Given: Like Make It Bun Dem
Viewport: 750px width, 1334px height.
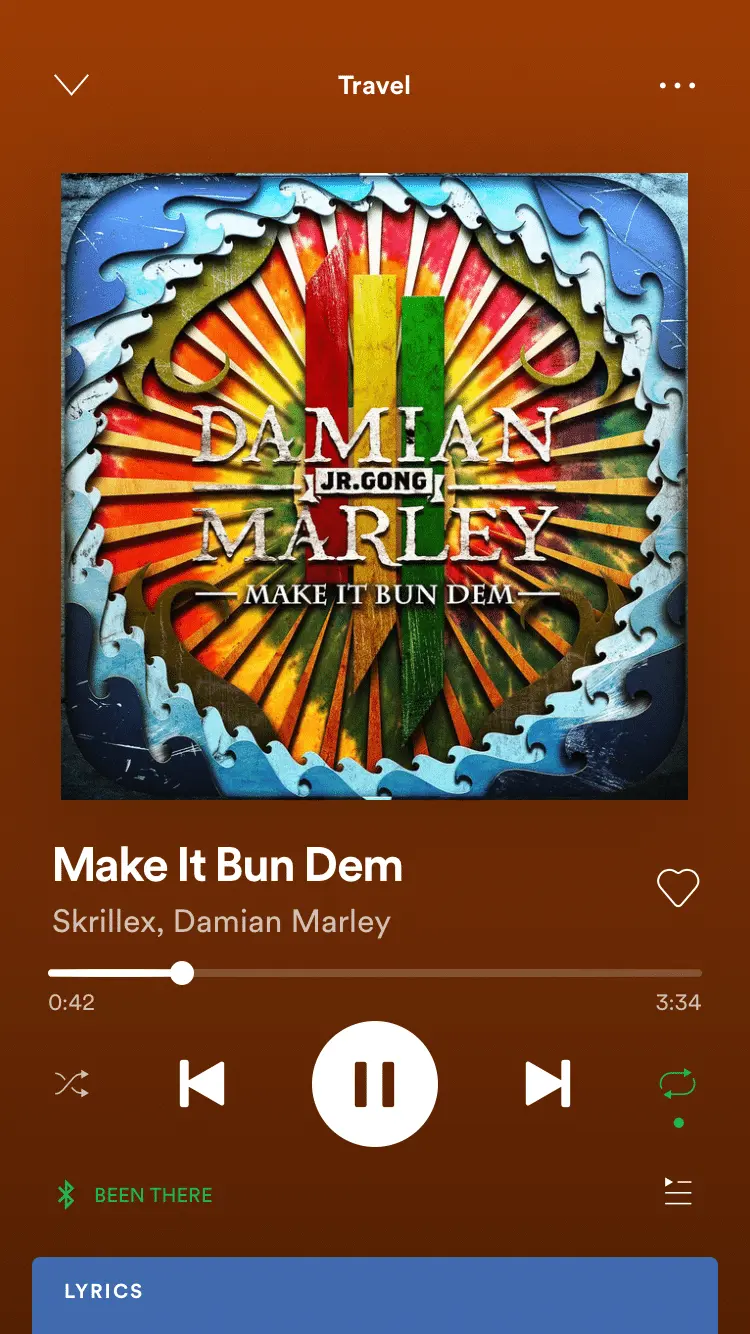Looking at the screenshot, I should click(677, 887).
